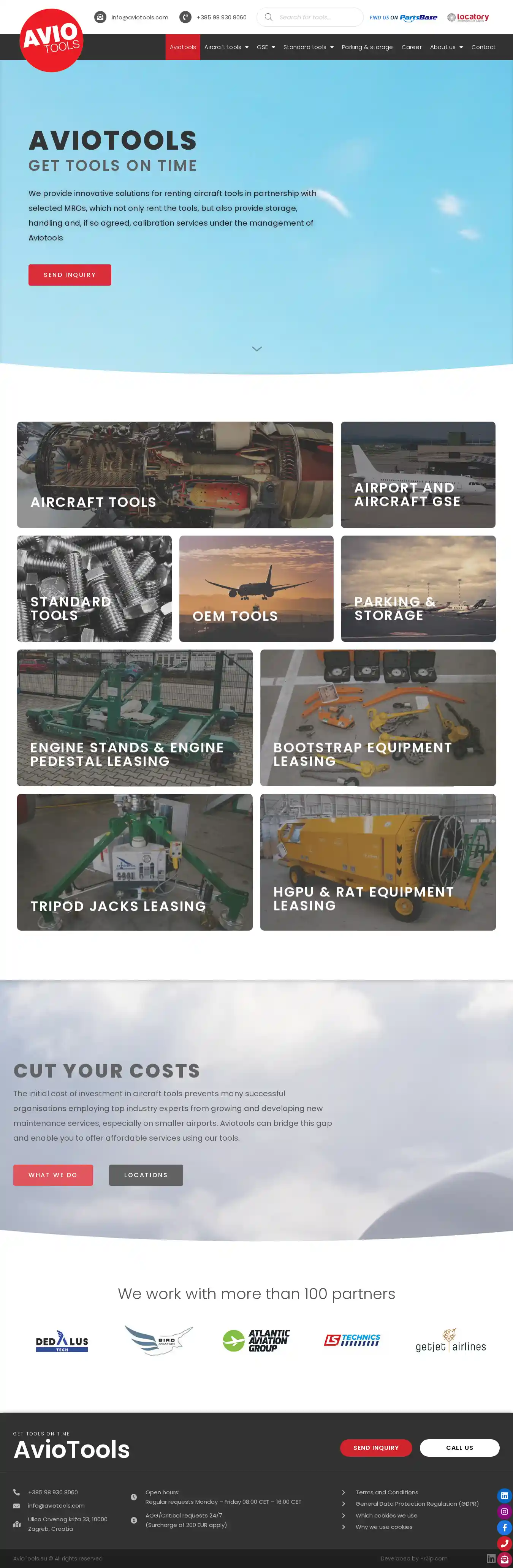The height and width of the screenshot is (1568, 513).
Task: Tap the What We Do button
Action: (x=53, y=1175)
